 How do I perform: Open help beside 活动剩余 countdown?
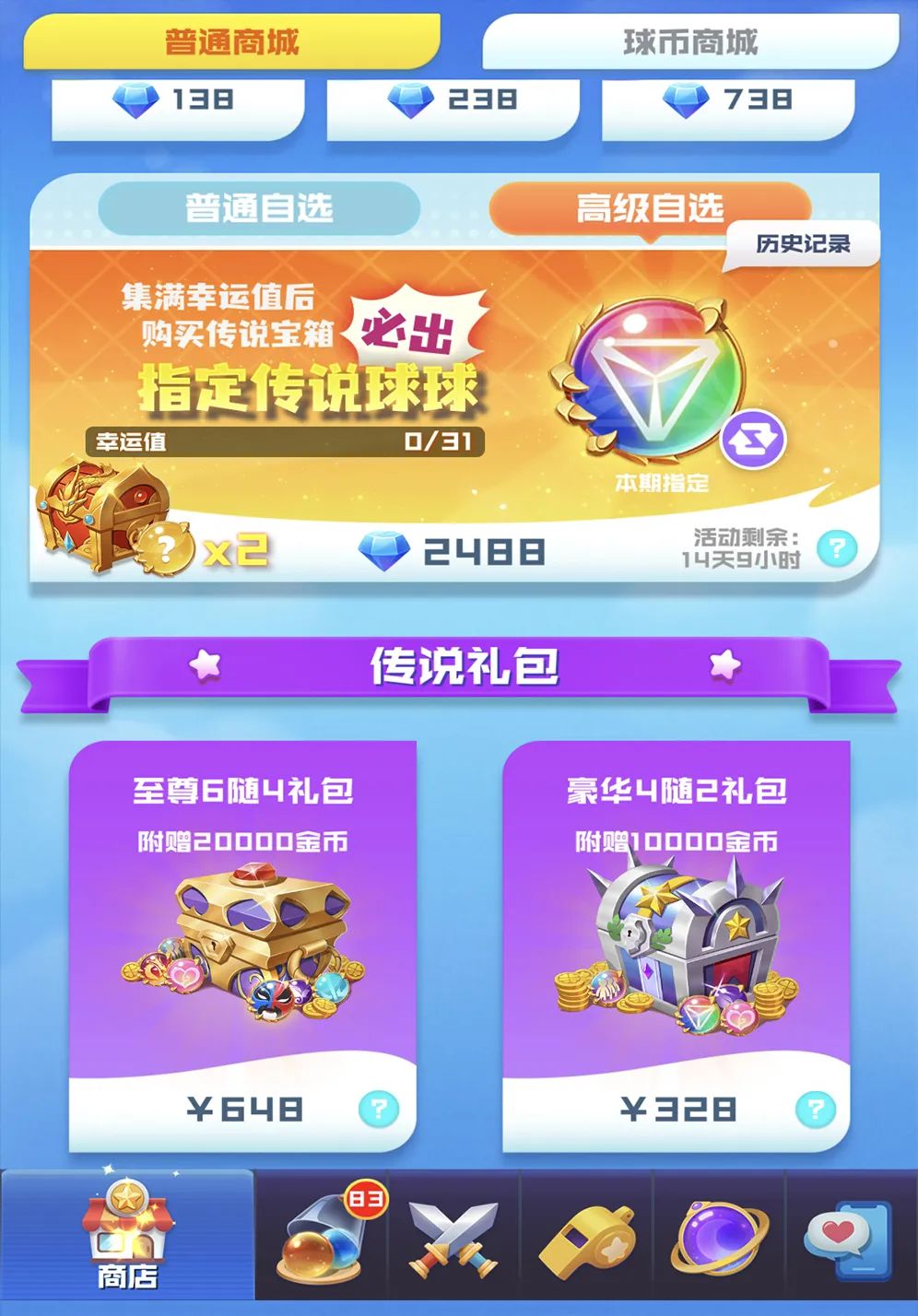click(x=840, y=549)
